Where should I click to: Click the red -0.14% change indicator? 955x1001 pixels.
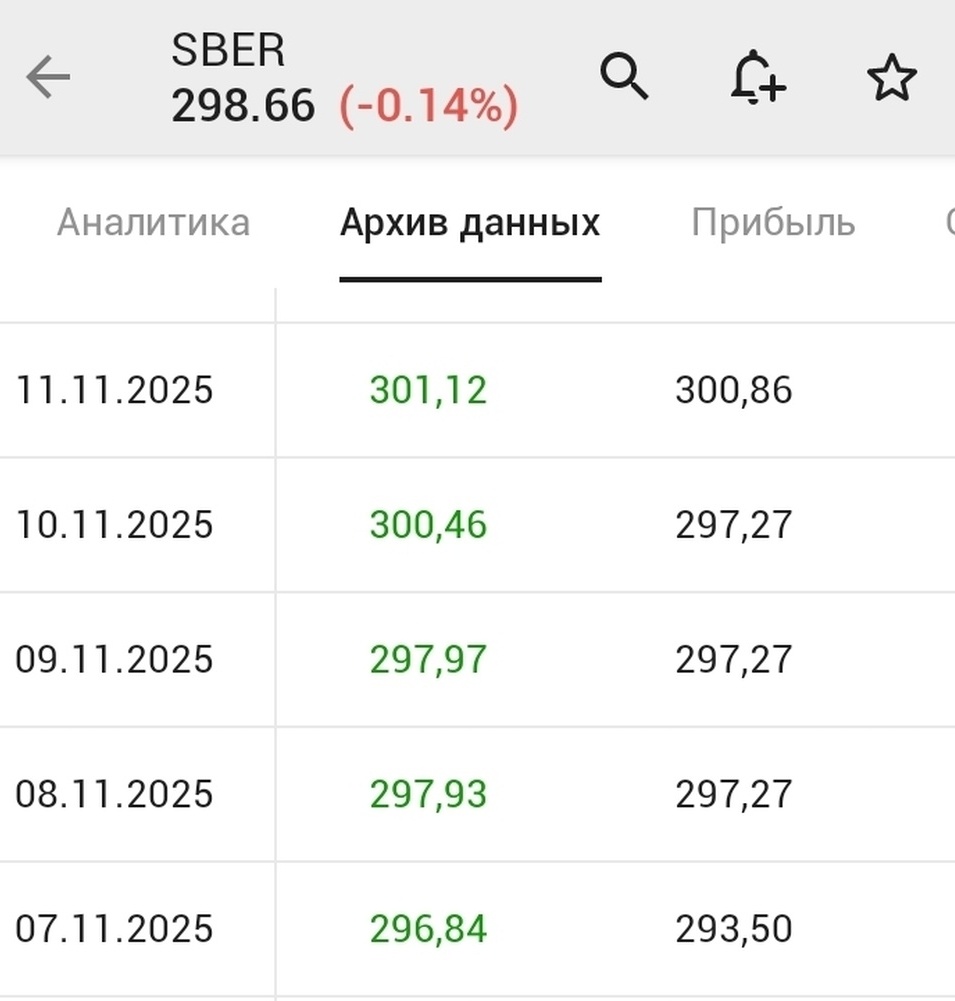point(428,103)
